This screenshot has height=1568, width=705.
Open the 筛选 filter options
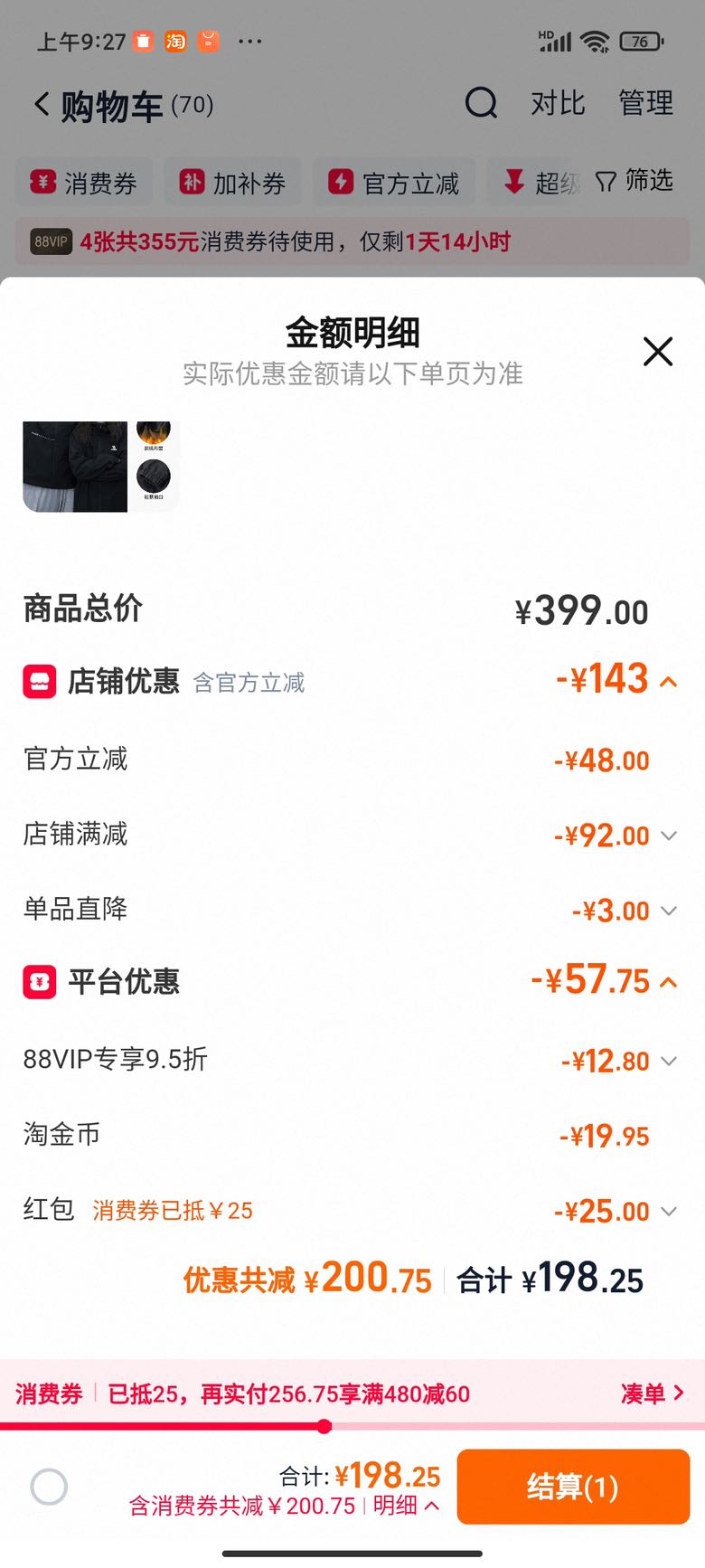point(634,181)
